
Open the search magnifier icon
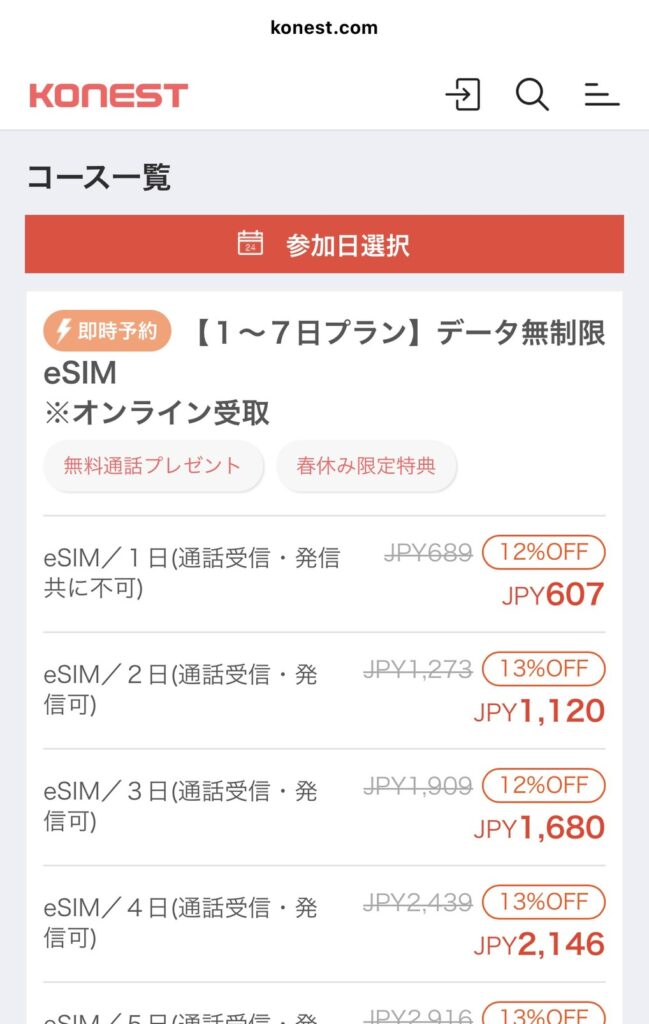pyautogui.click(x=532, y=95)
